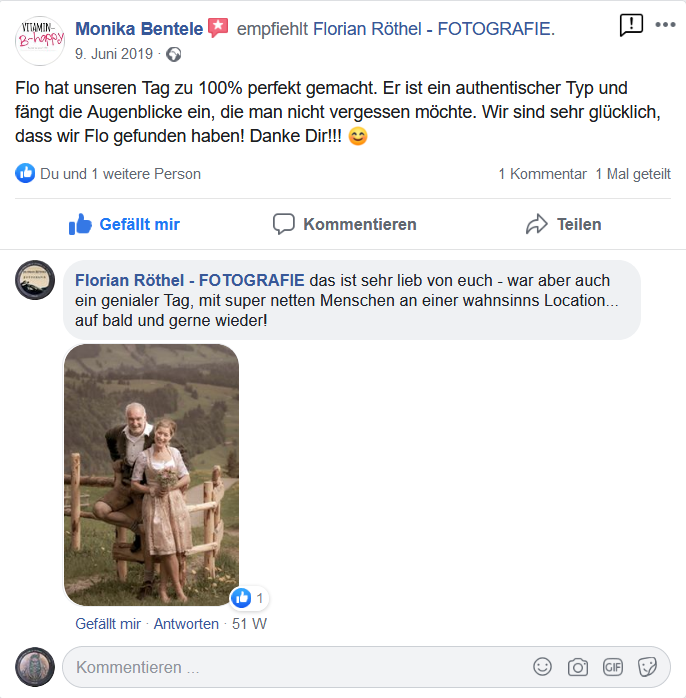Share the post with Teilen
686x698 pixels.
tap(563, 224)
